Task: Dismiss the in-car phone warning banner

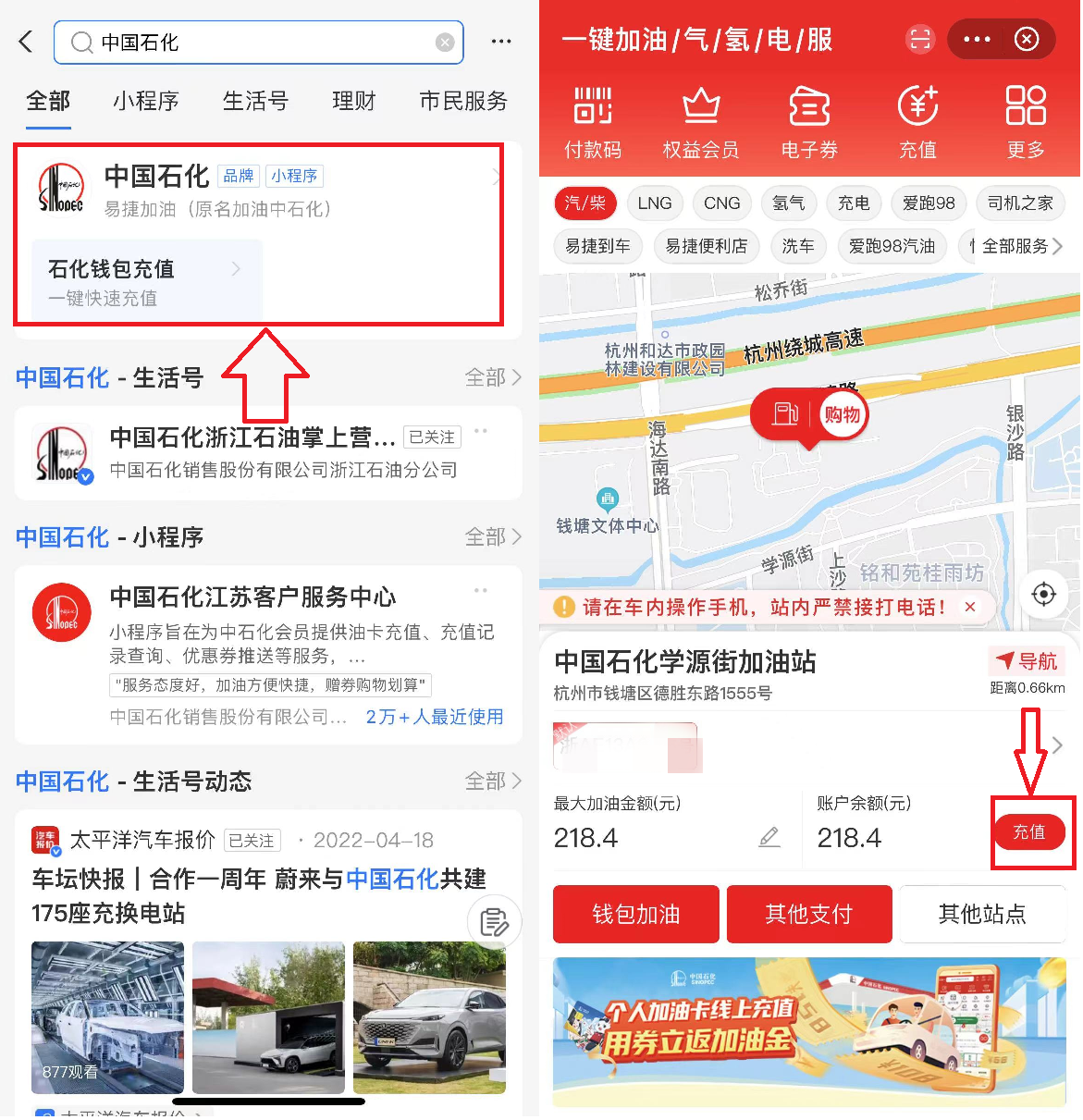Action: (x=970, y=607)
